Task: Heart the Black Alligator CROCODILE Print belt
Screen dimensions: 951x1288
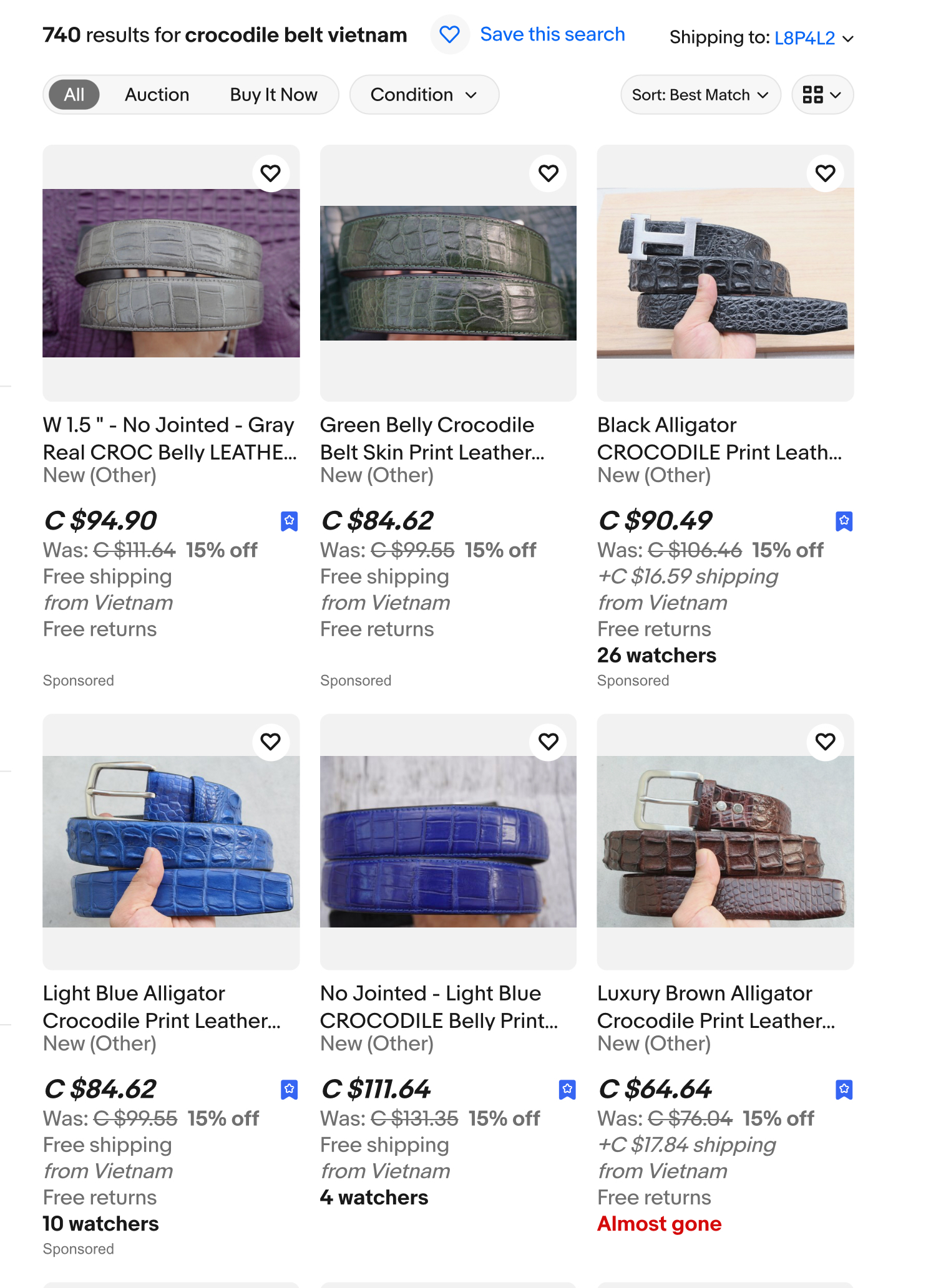Action: point(825,173)
